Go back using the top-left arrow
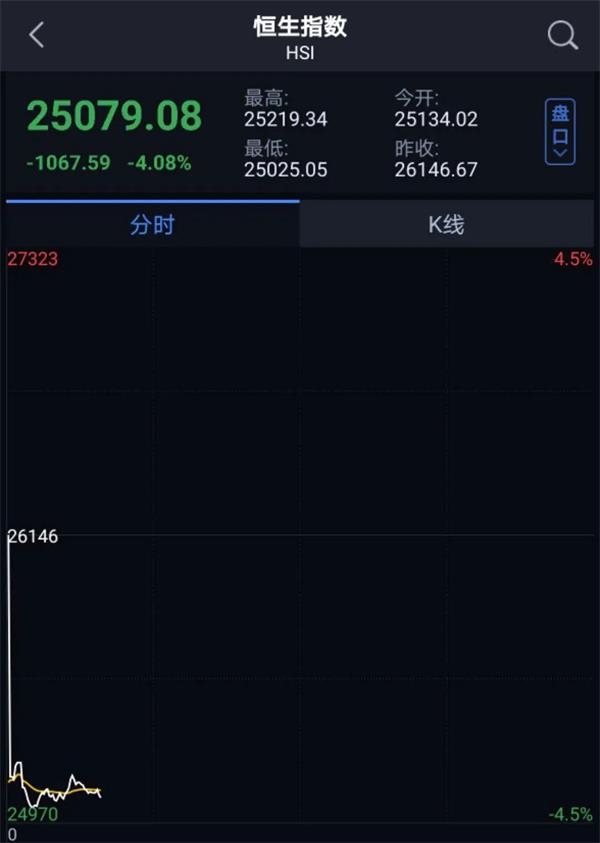The height and width of the screenshot is (843, 600). tap(37, 36)
